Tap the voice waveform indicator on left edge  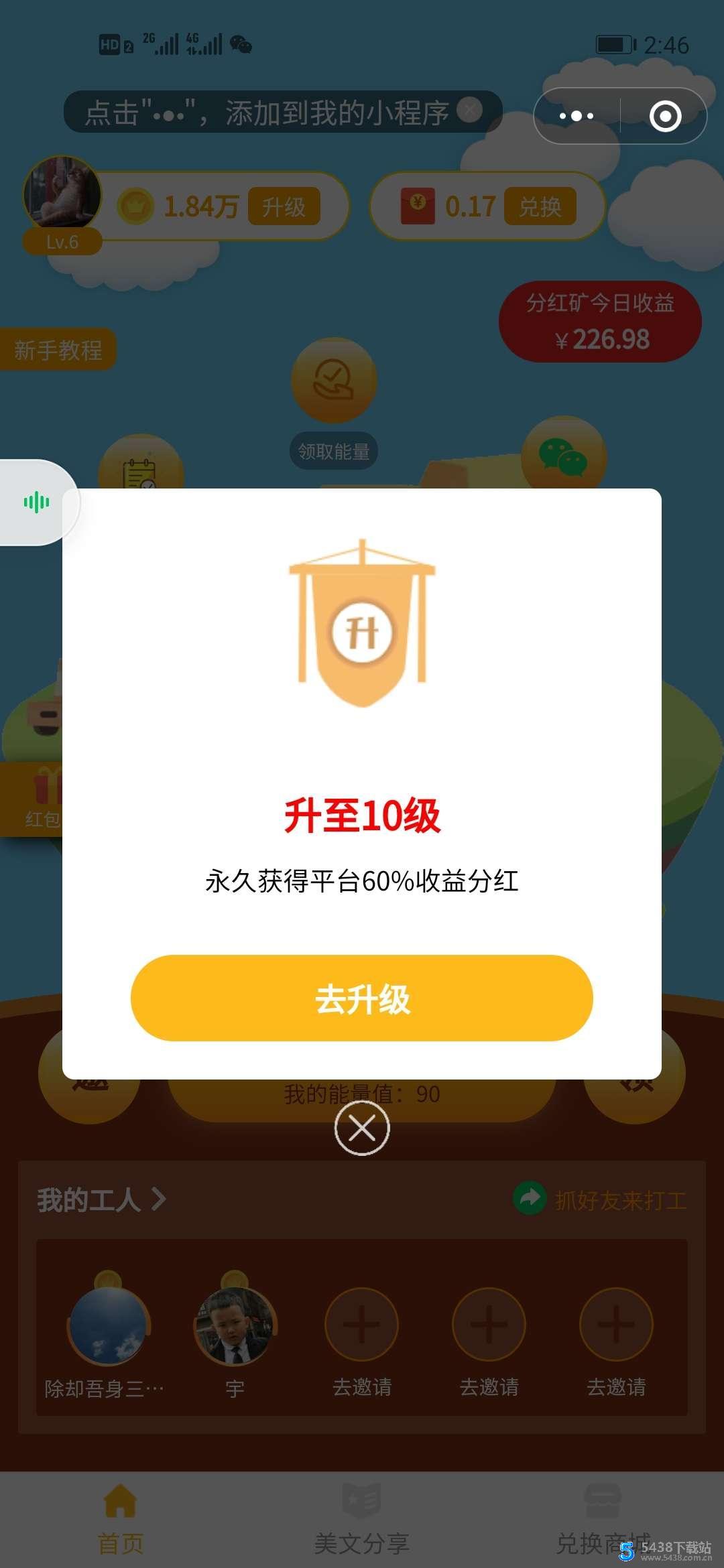click(35, 501)
